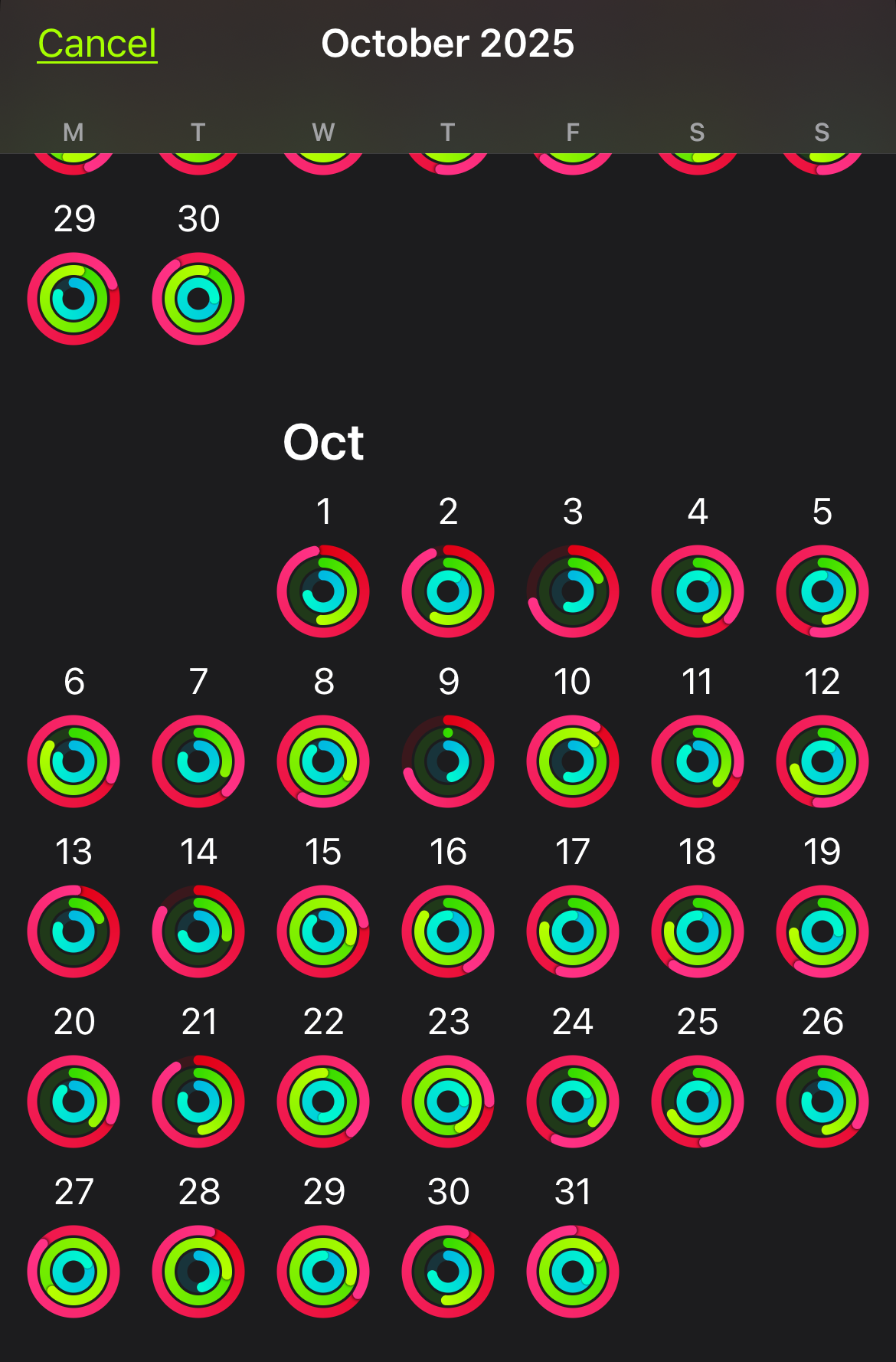This screenshot has width=896, height=1362.
Task: Select the rings for October 31
Action: pos(573,1272)
